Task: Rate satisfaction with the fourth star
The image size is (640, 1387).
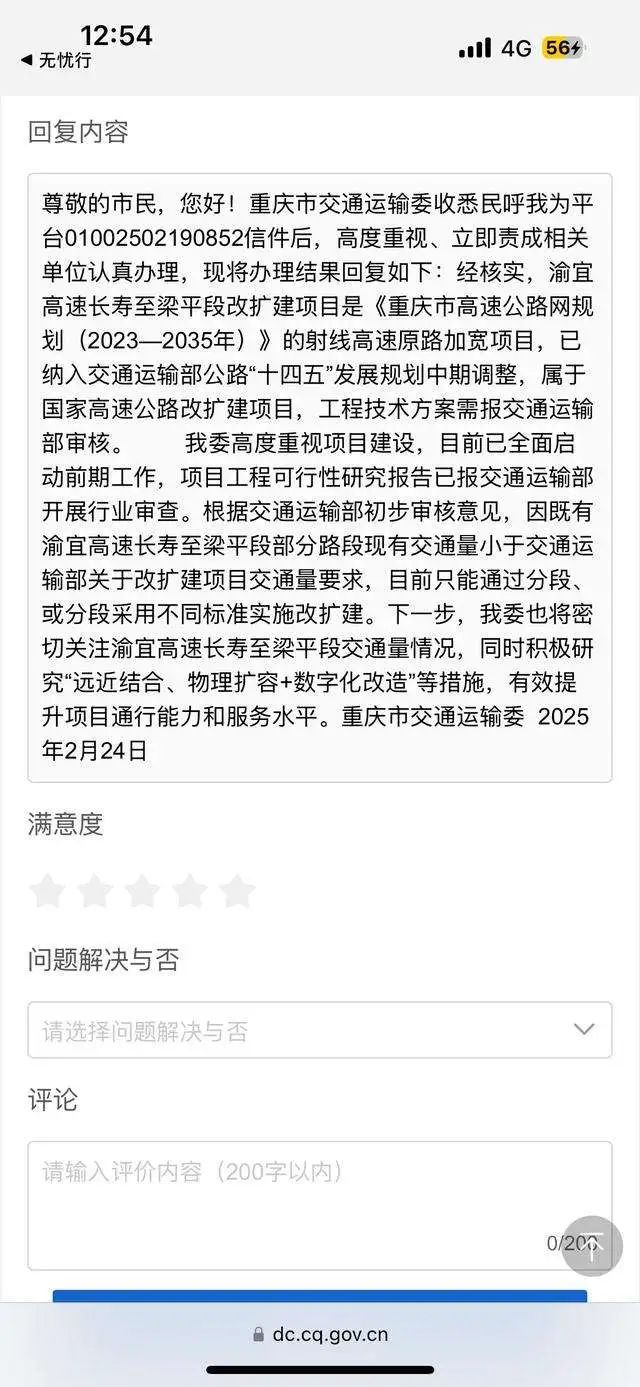Action: (x=190, y=891)
